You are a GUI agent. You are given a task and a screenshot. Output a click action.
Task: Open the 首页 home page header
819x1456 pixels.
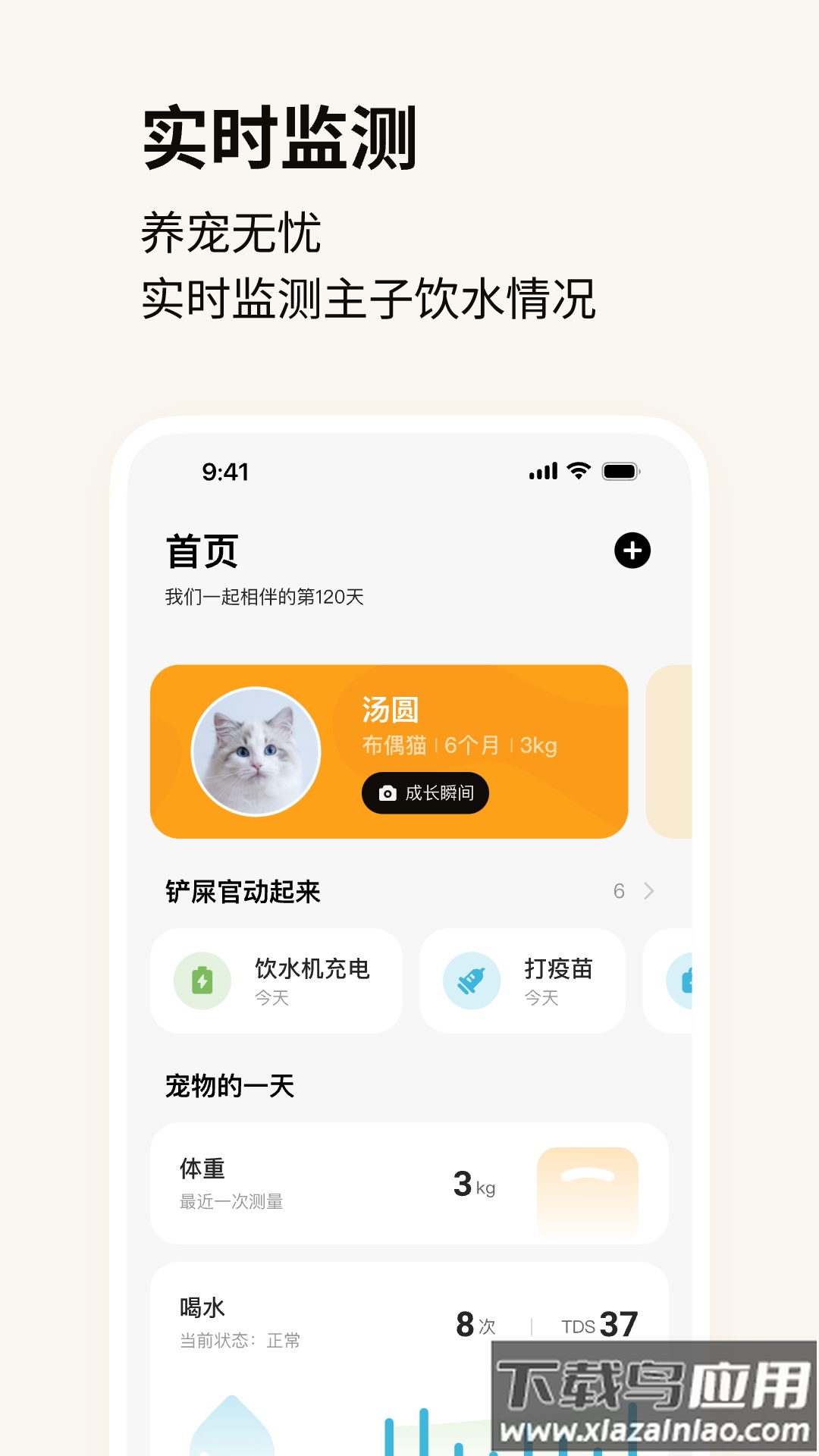click(x=201, y=553)
